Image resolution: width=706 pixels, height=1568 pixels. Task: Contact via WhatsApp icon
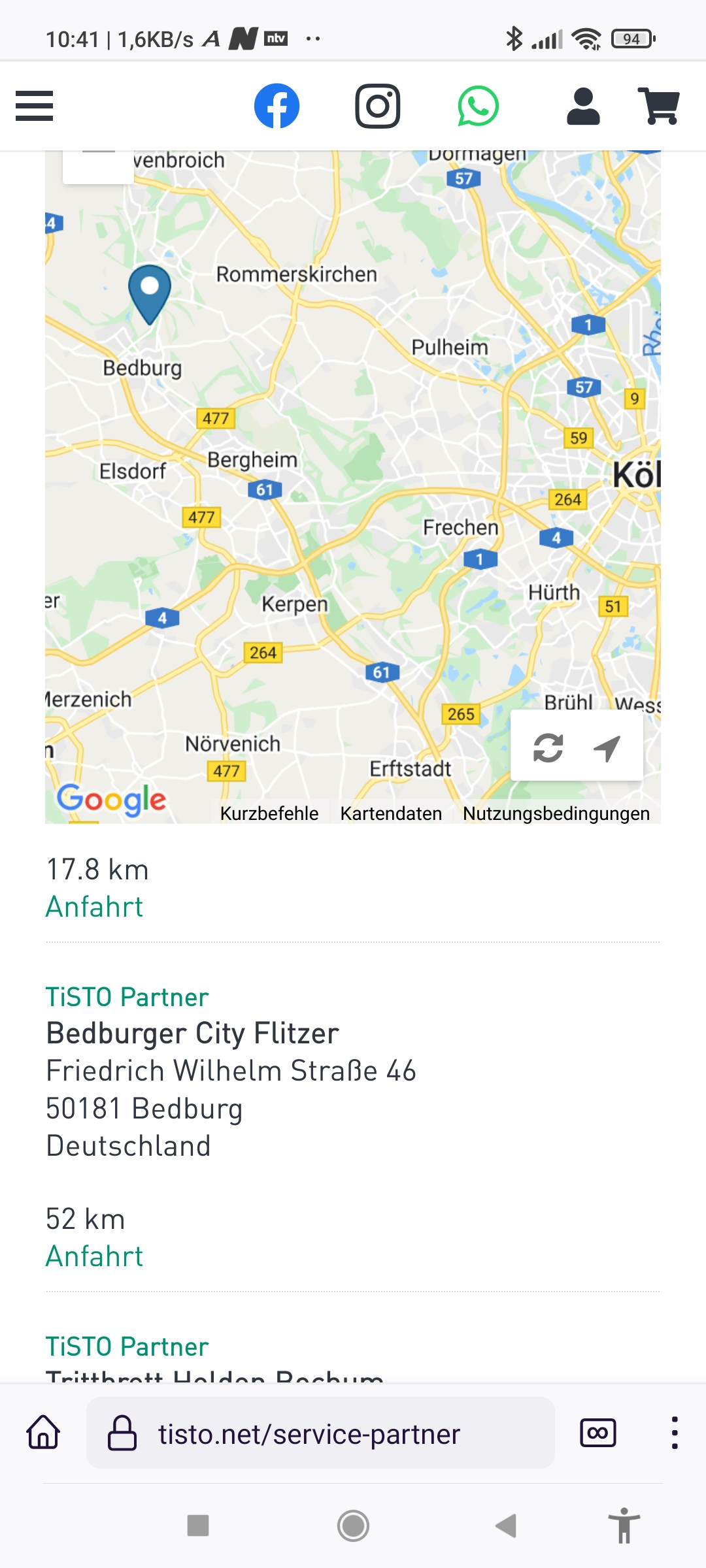click(x=478, y=106)
